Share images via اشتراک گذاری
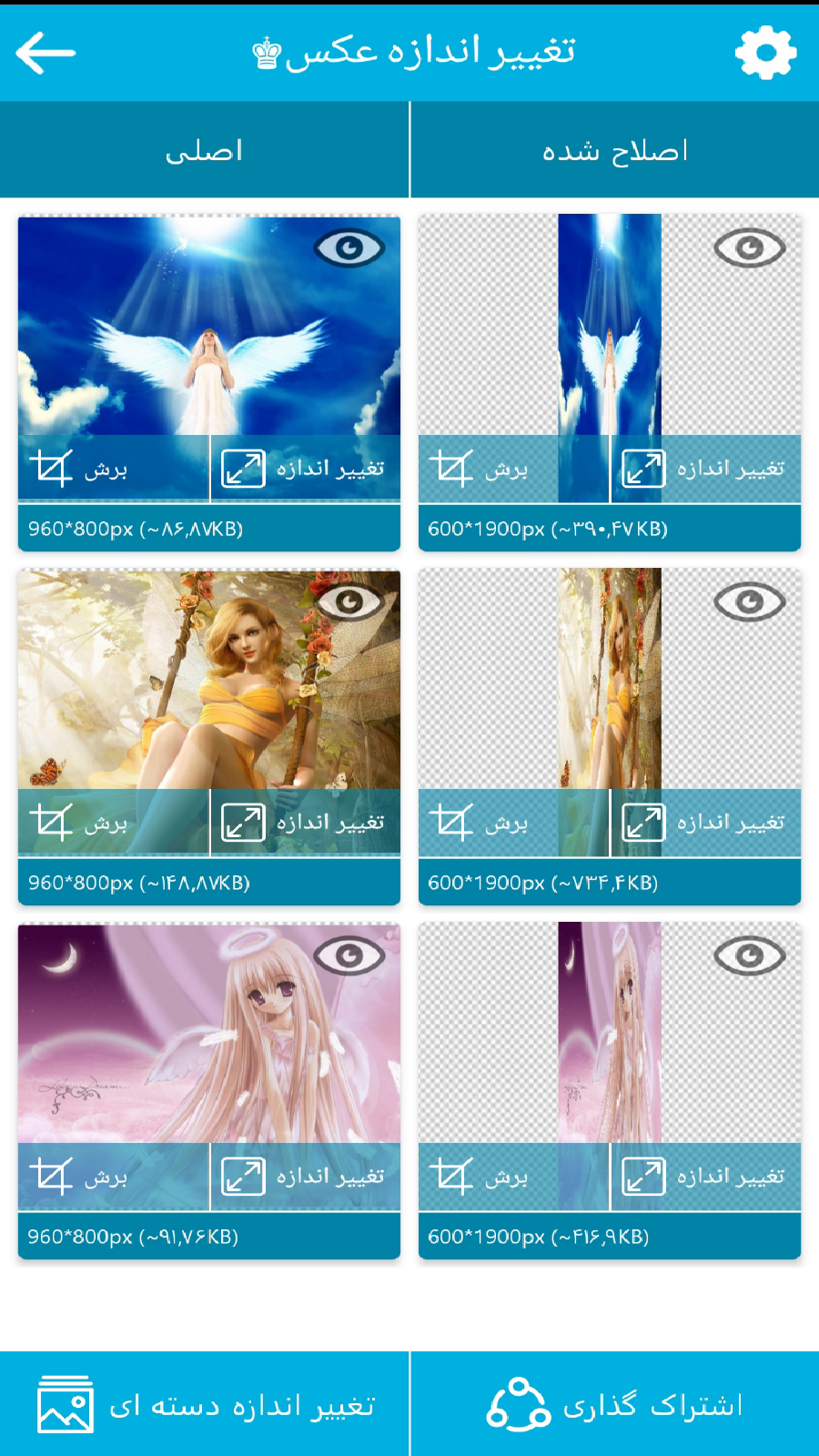The height and width of the screenshot is (1456, 819). (x=615, y=1405)
